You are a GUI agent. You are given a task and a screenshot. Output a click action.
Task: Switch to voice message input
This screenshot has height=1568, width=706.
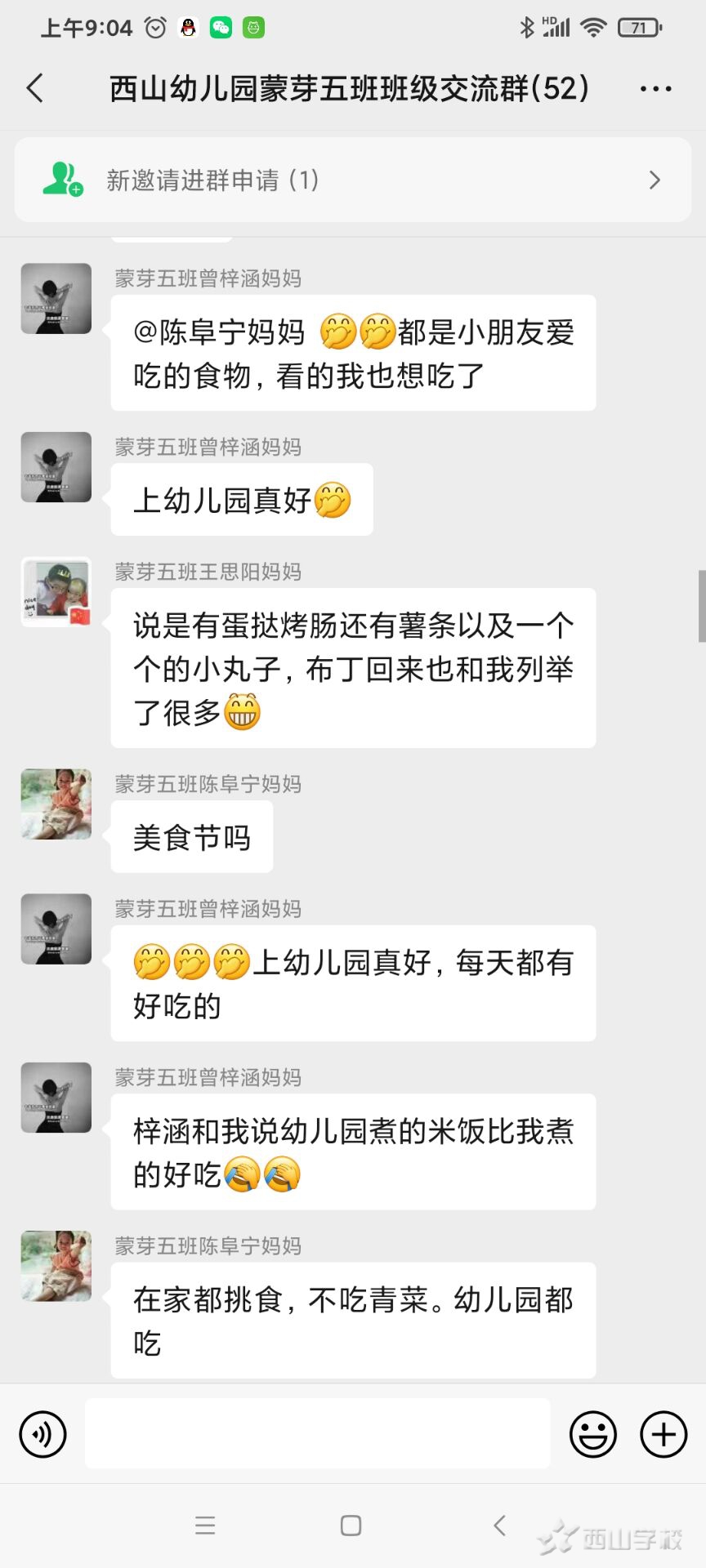pos(42,1433)
